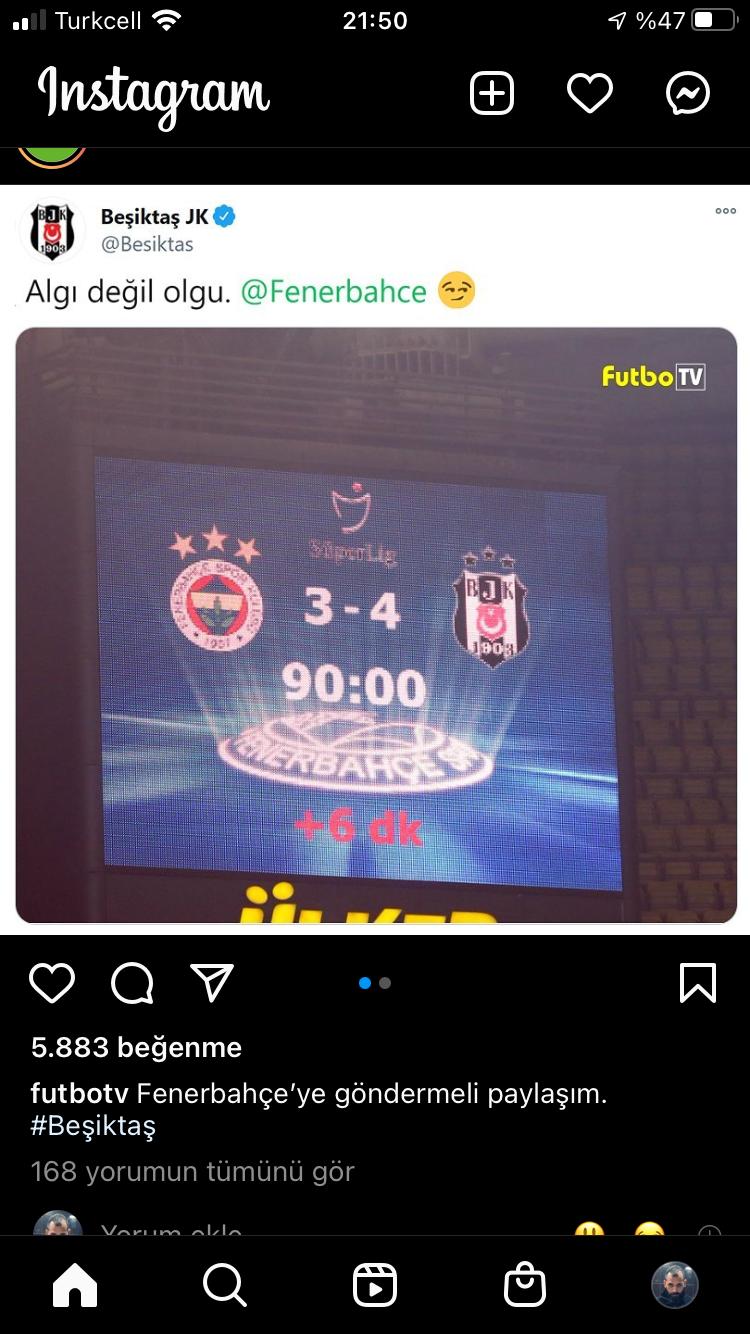Image resolution: width=750 pixels, height=1334 pixels.
Task: Switch to the Reels tab
Action: [x=375, y=1285]
